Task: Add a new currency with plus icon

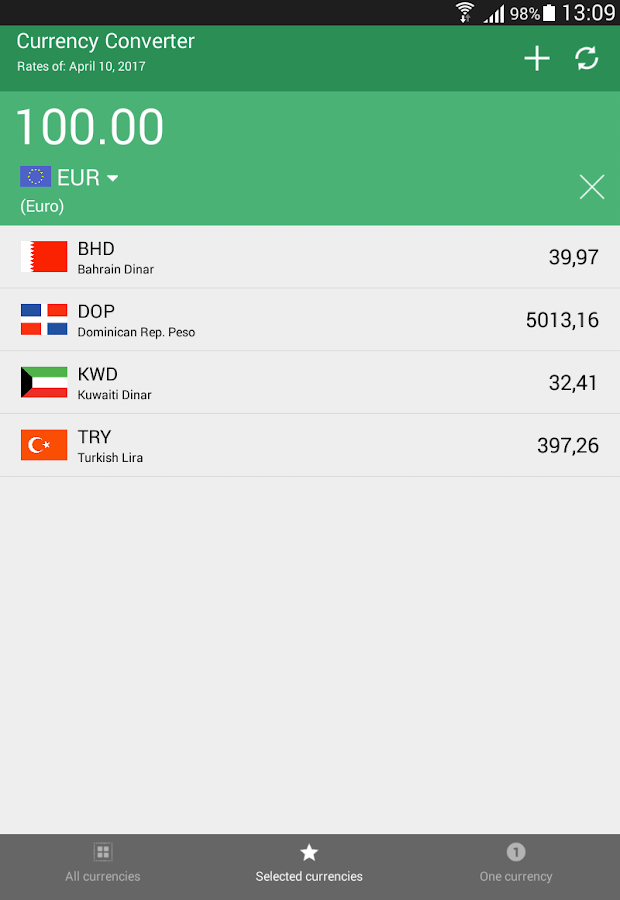Action: pyautogui.click(x=537, y=58)
